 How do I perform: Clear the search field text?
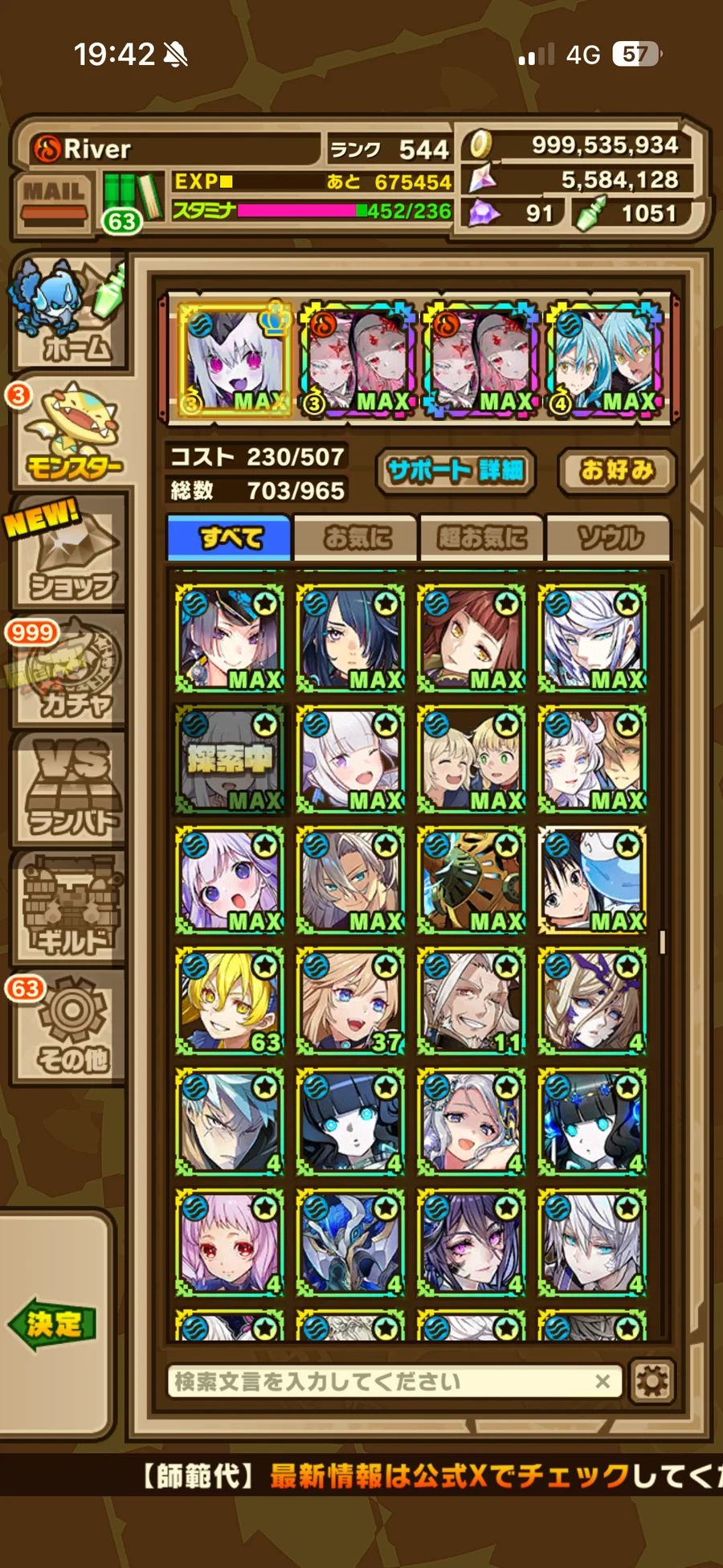602,1382
